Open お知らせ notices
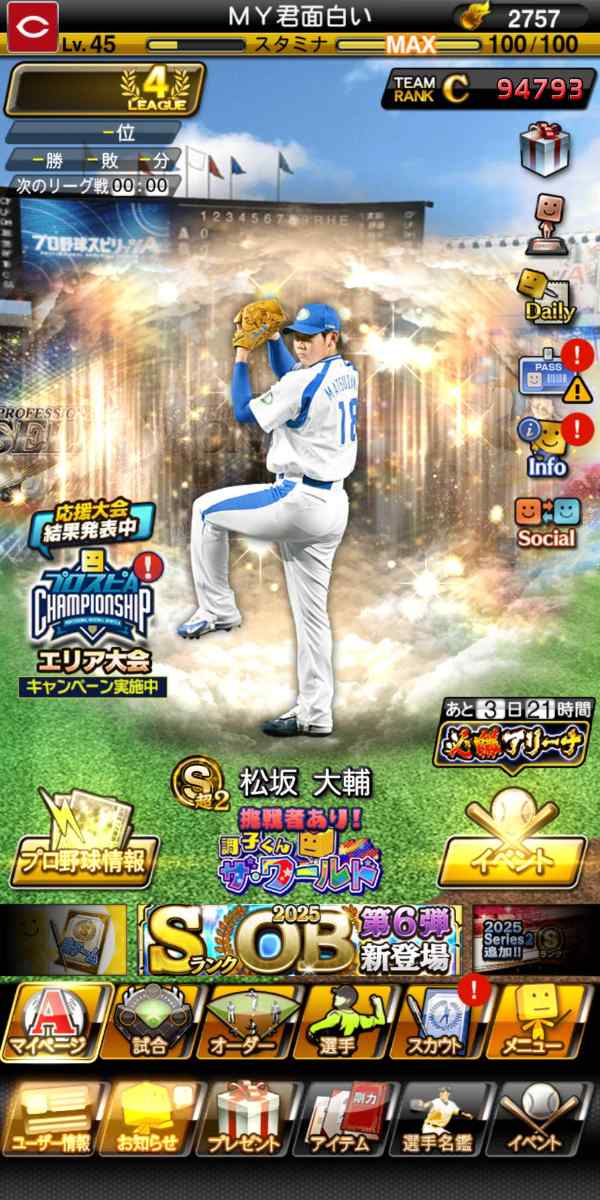 (x=150, y=1117)
